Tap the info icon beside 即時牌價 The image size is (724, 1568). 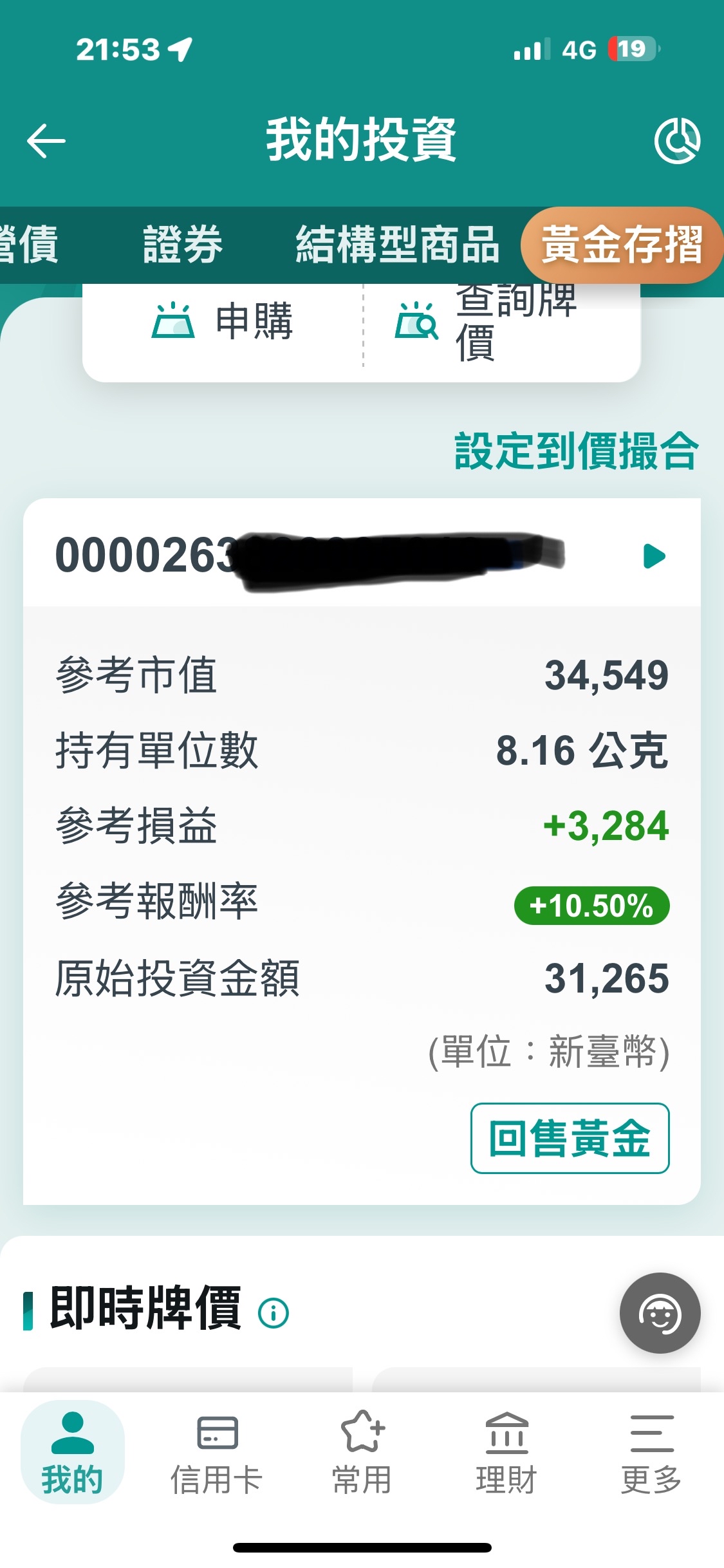[x=273, y=1313]
